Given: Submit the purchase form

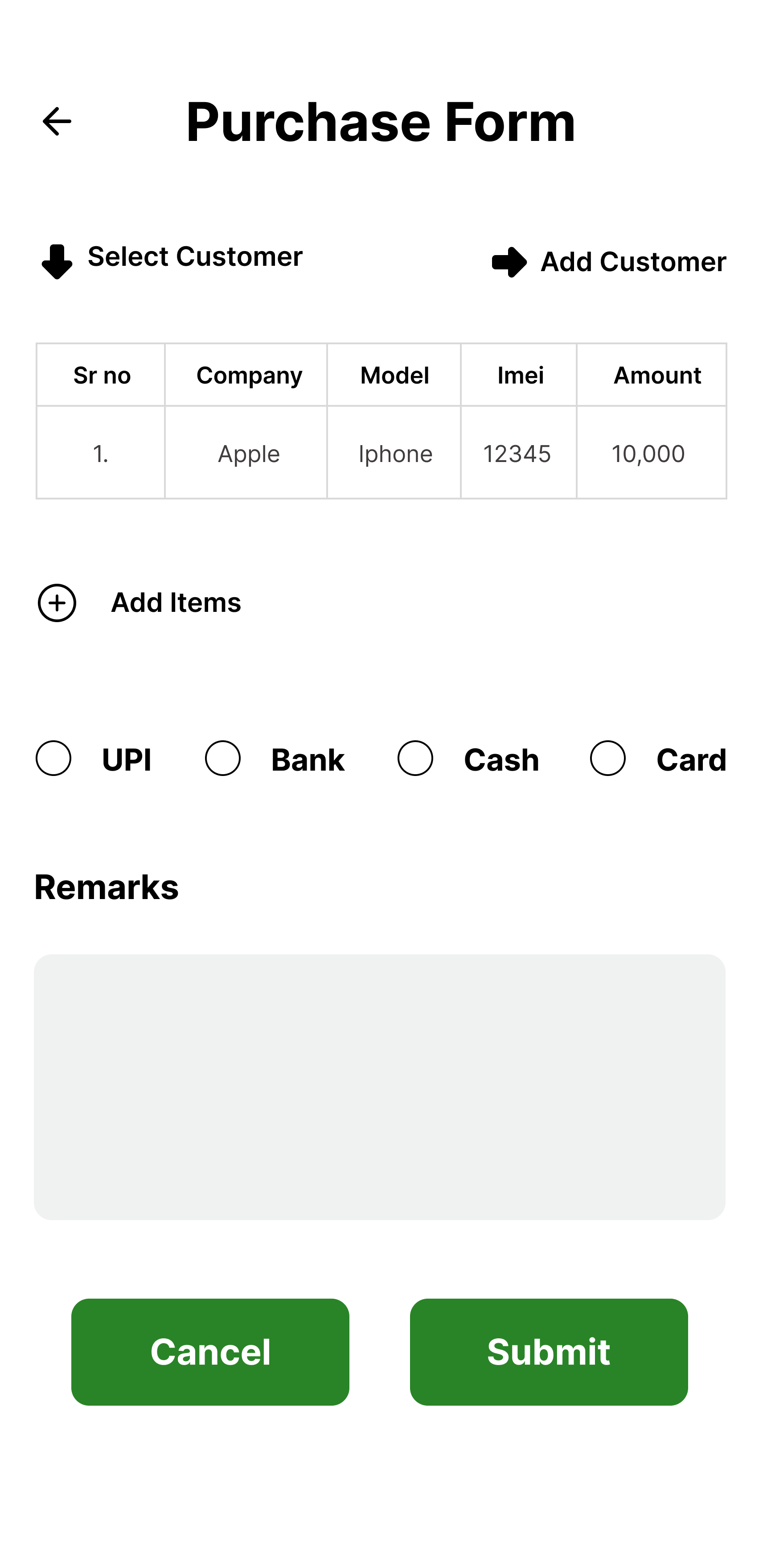Looking at the screenshot, I should 549,1352.
